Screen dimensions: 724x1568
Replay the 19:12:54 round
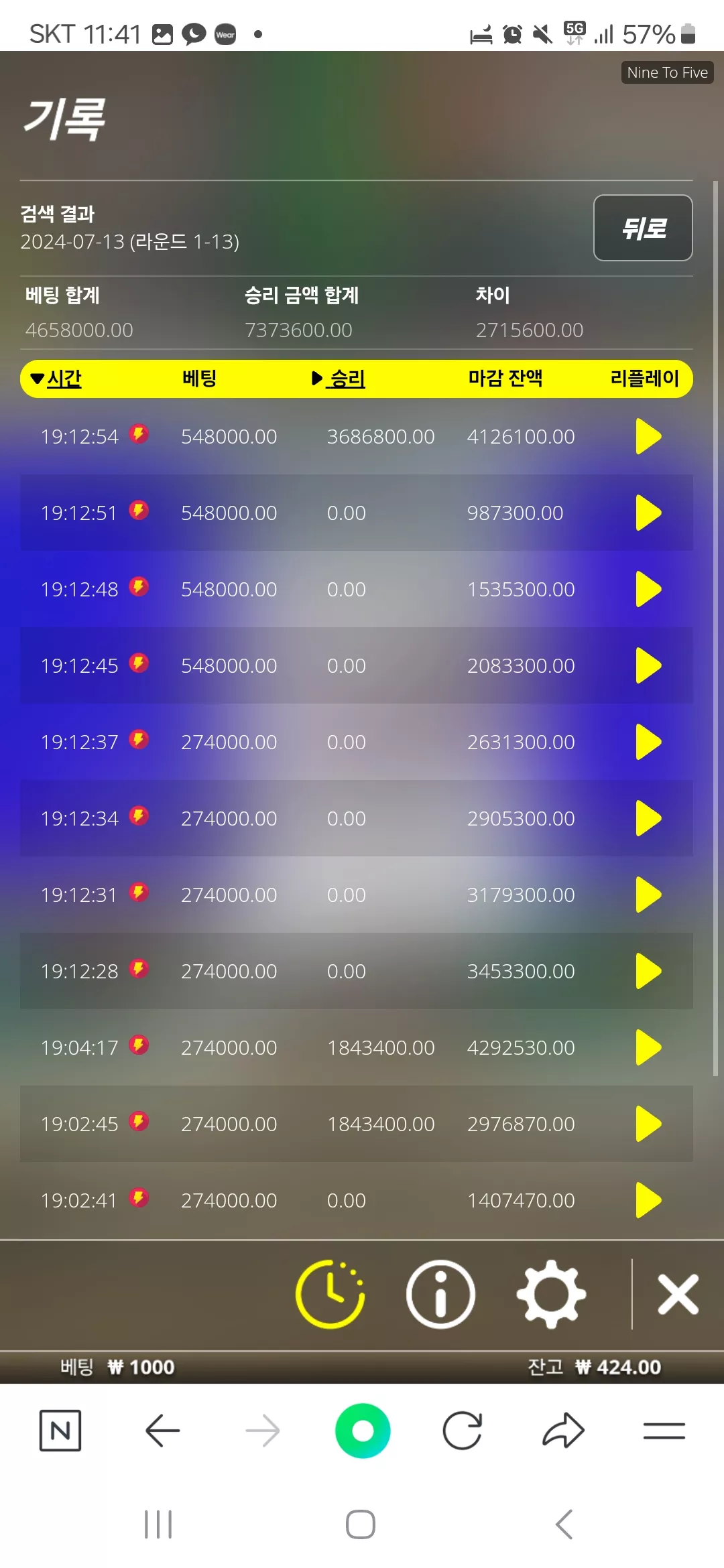(x=648, y=436)
